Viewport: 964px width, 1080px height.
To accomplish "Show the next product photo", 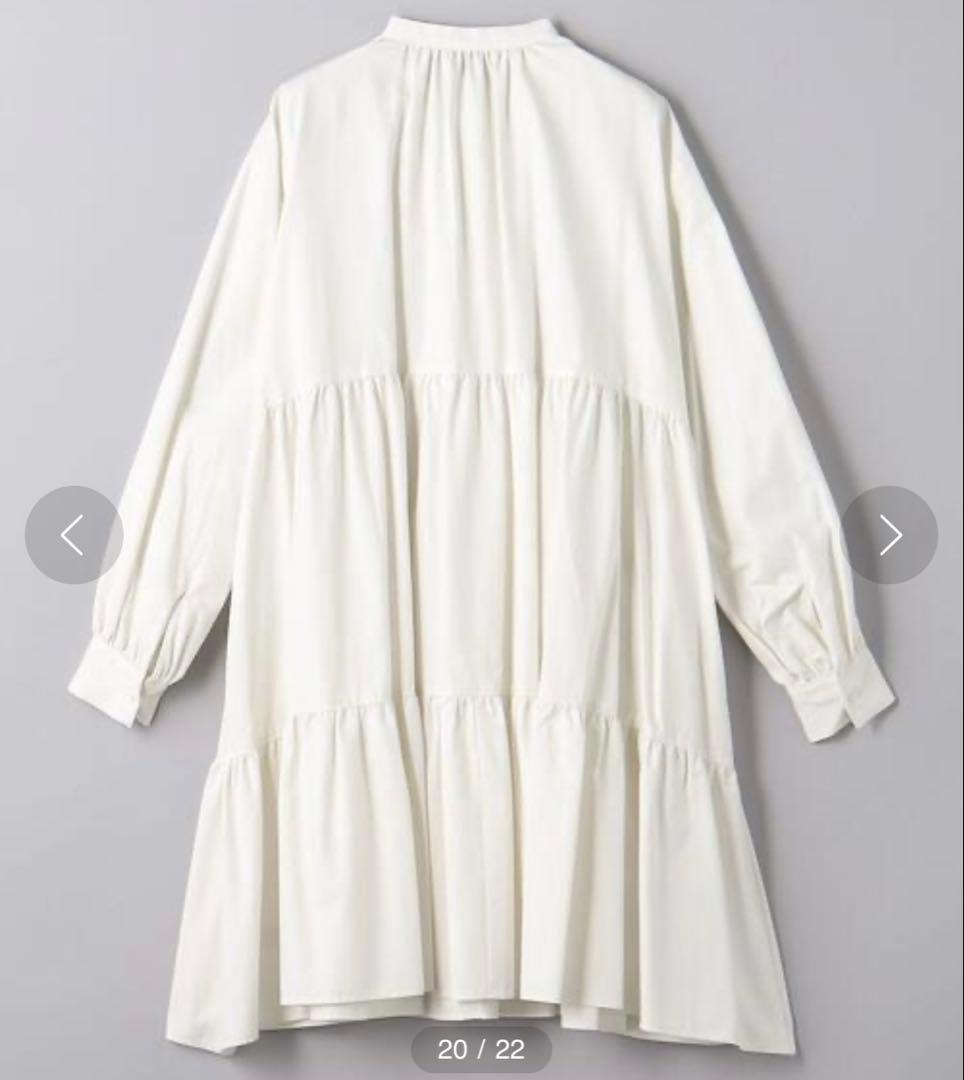I will click(890, 535).
